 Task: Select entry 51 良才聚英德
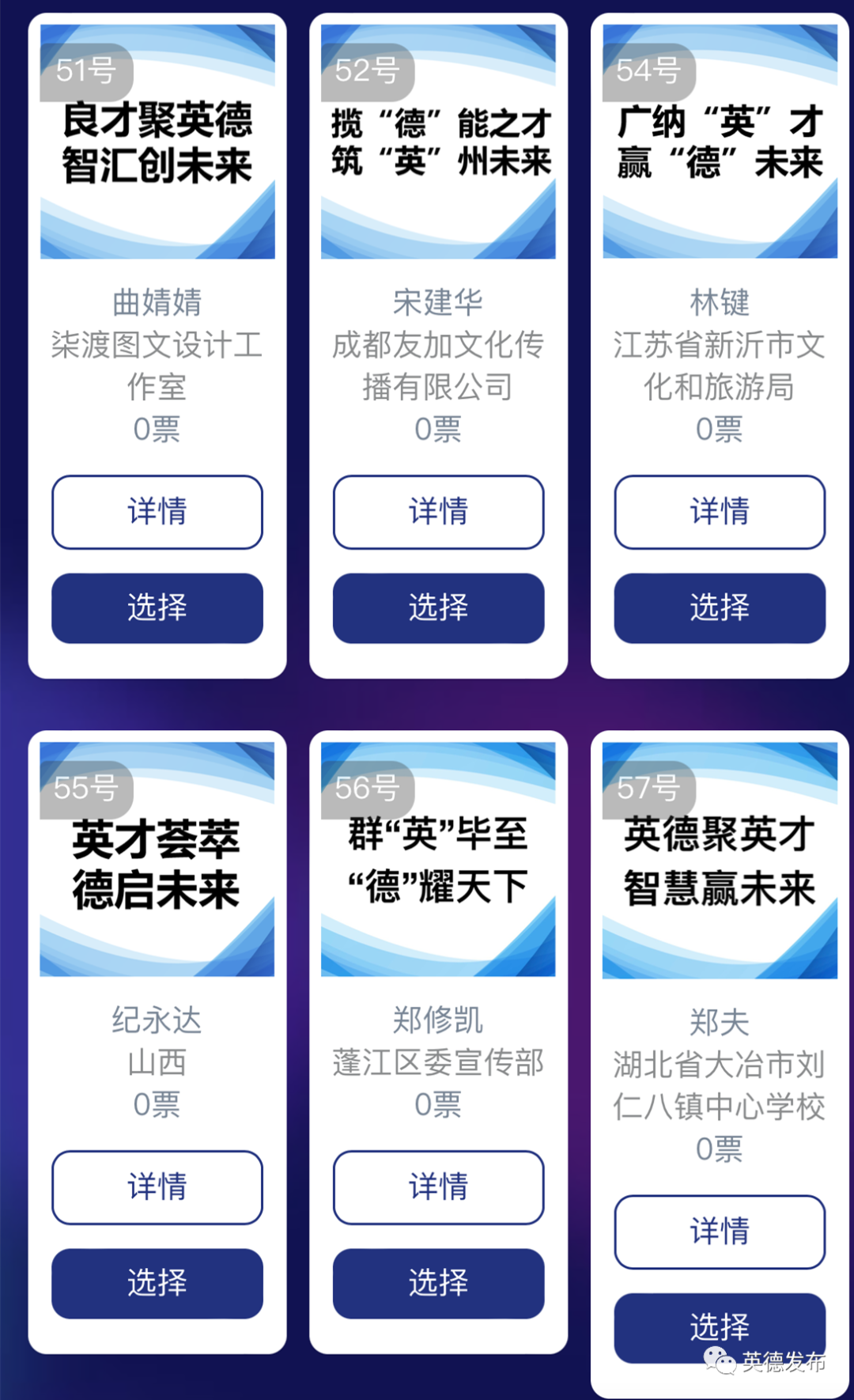157,607
